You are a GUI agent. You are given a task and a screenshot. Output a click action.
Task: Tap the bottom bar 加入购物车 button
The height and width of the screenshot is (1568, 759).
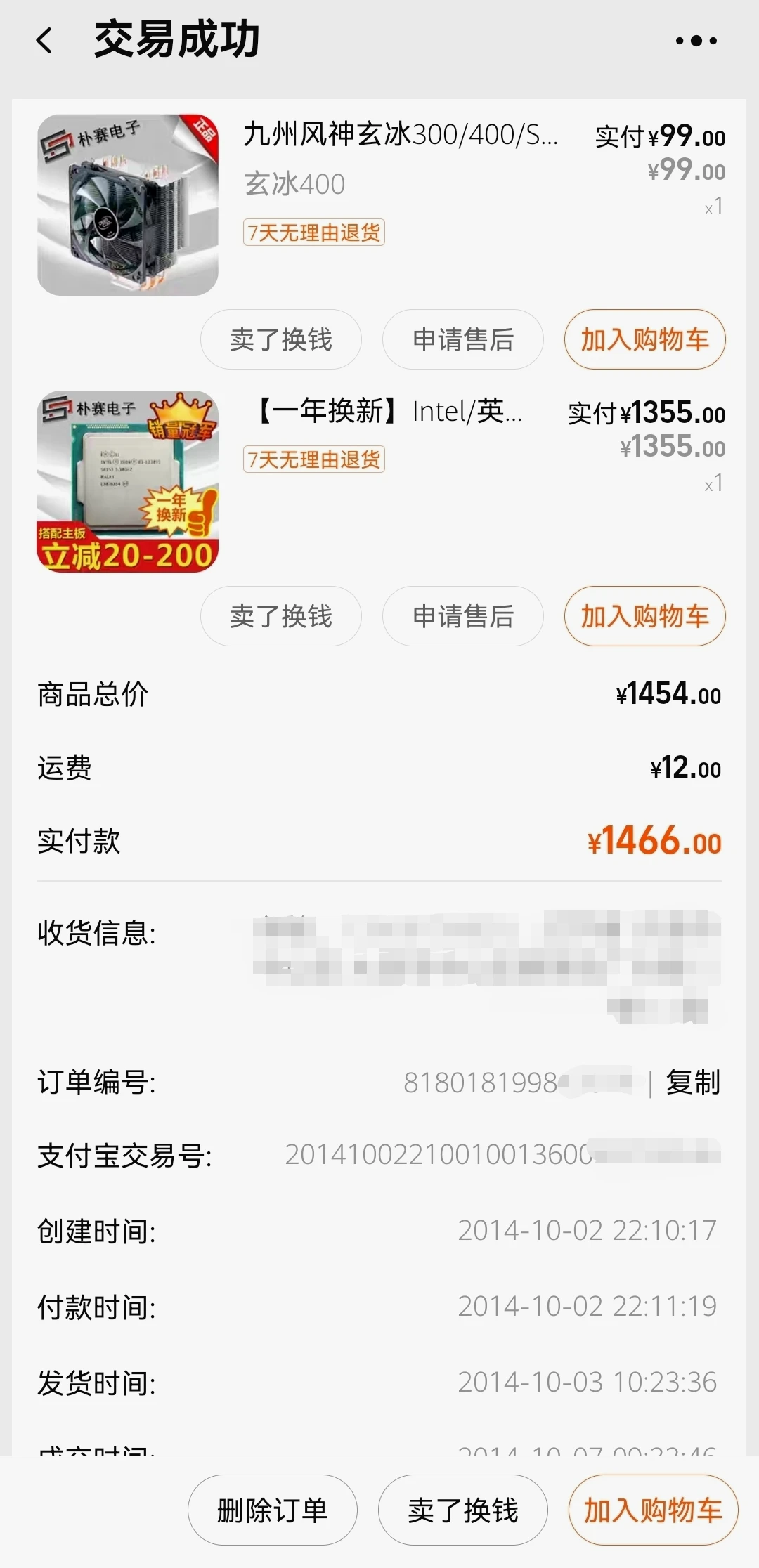tap(653, 1510)
